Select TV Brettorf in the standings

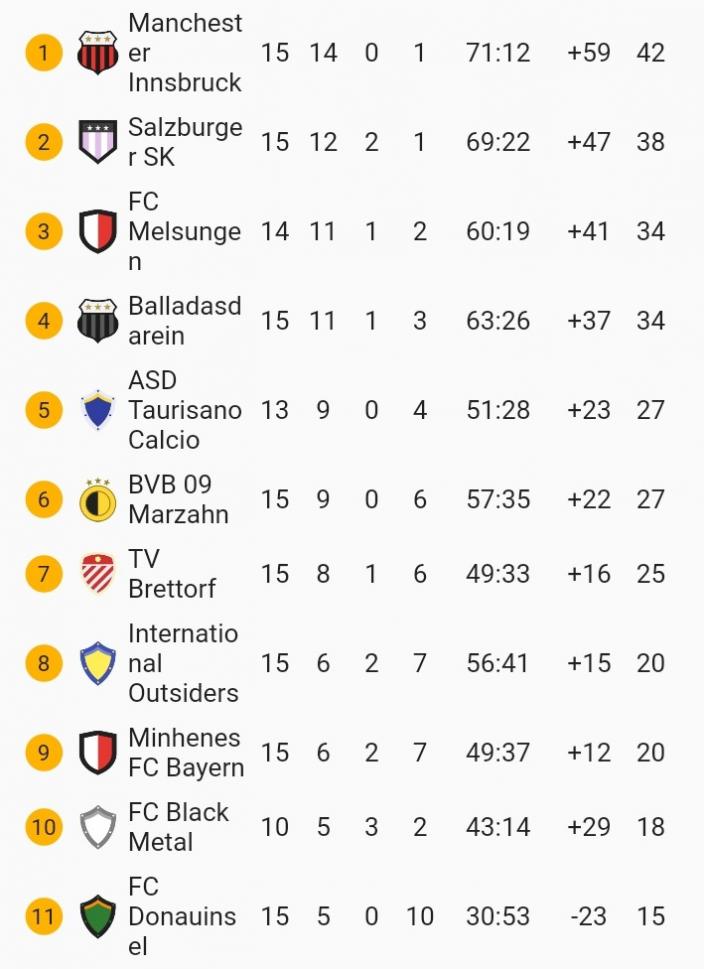(172, 574)
